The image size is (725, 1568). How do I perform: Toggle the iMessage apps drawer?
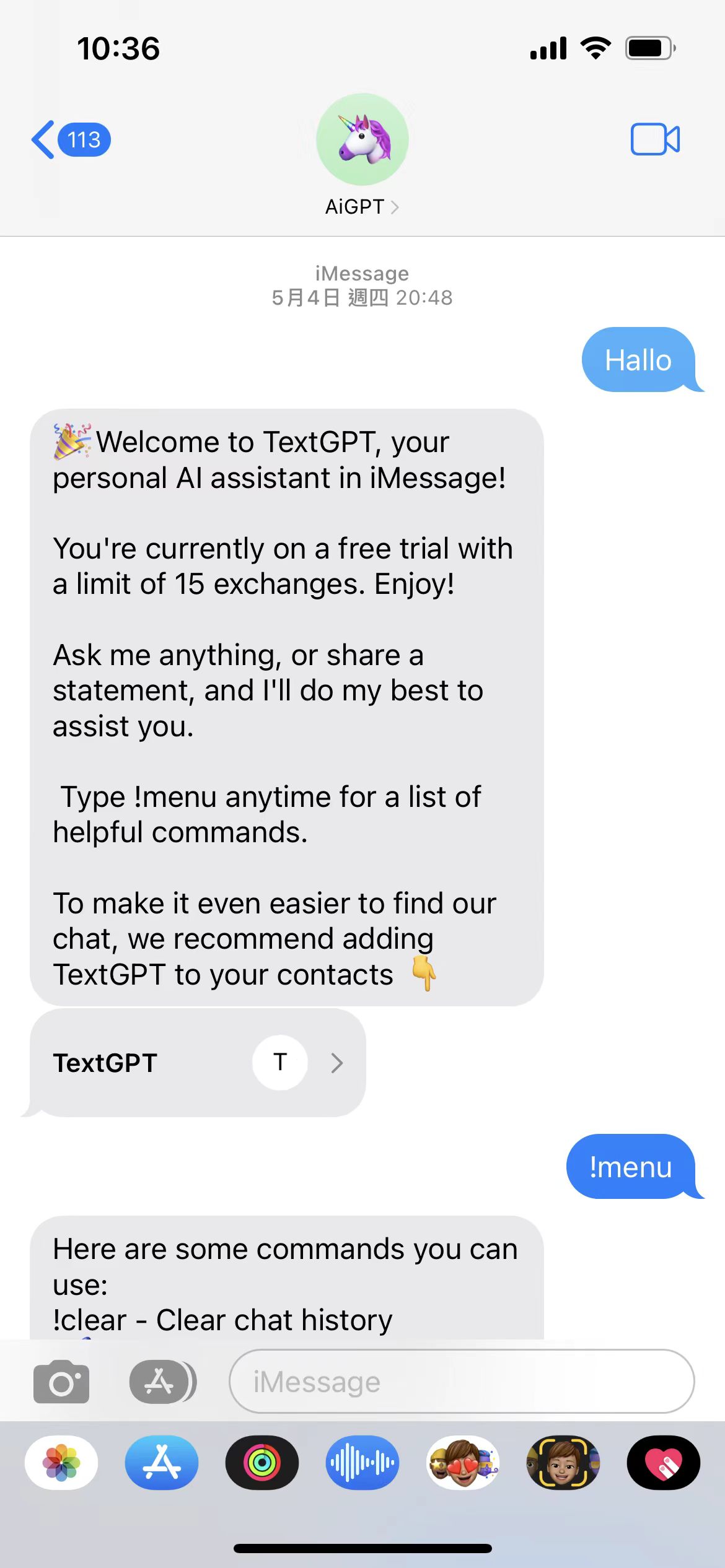click(162, 1382)
